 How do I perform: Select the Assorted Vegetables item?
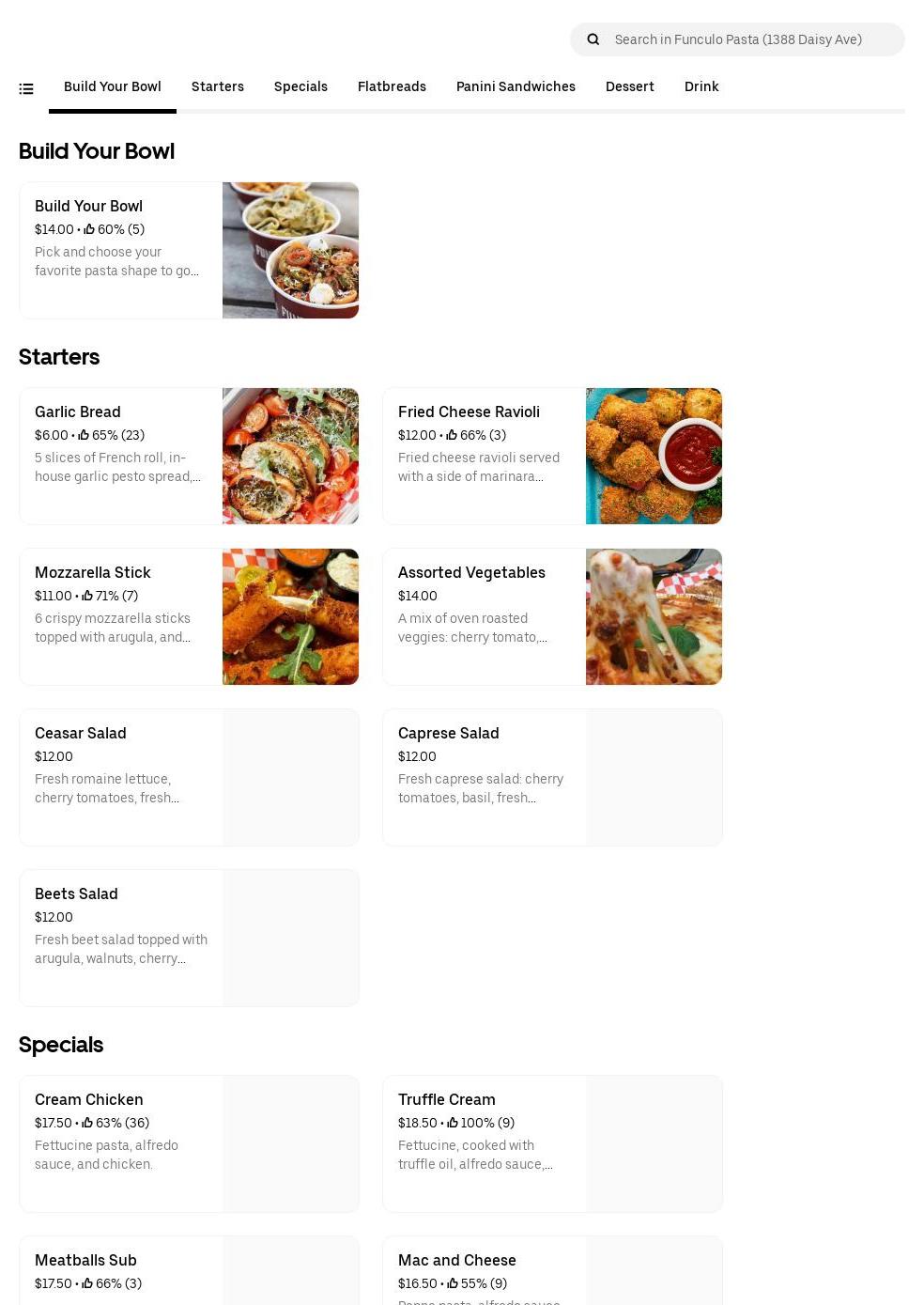552,616
